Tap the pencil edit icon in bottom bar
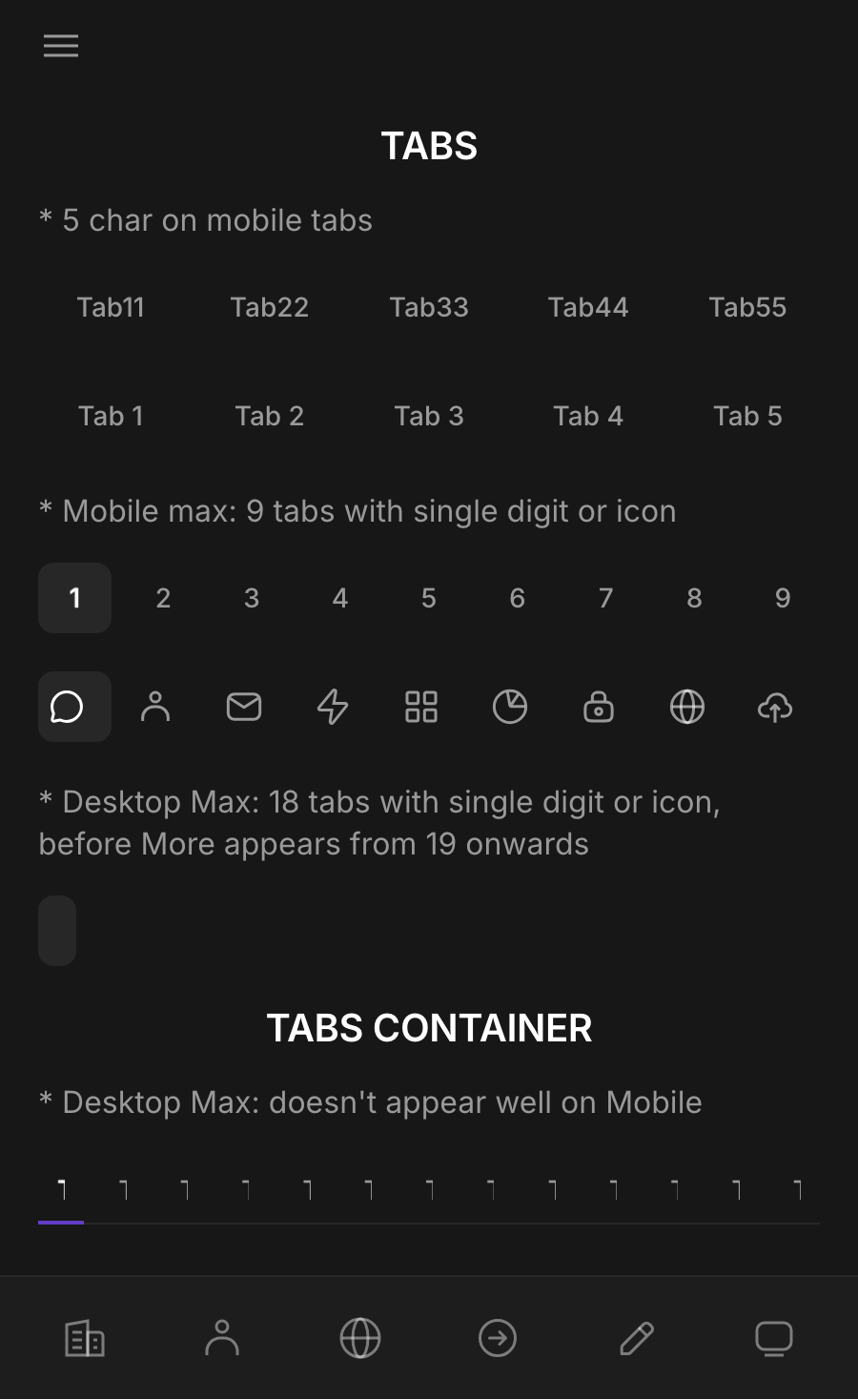Screen dimensions: 858x1400 click(636, 1338)
